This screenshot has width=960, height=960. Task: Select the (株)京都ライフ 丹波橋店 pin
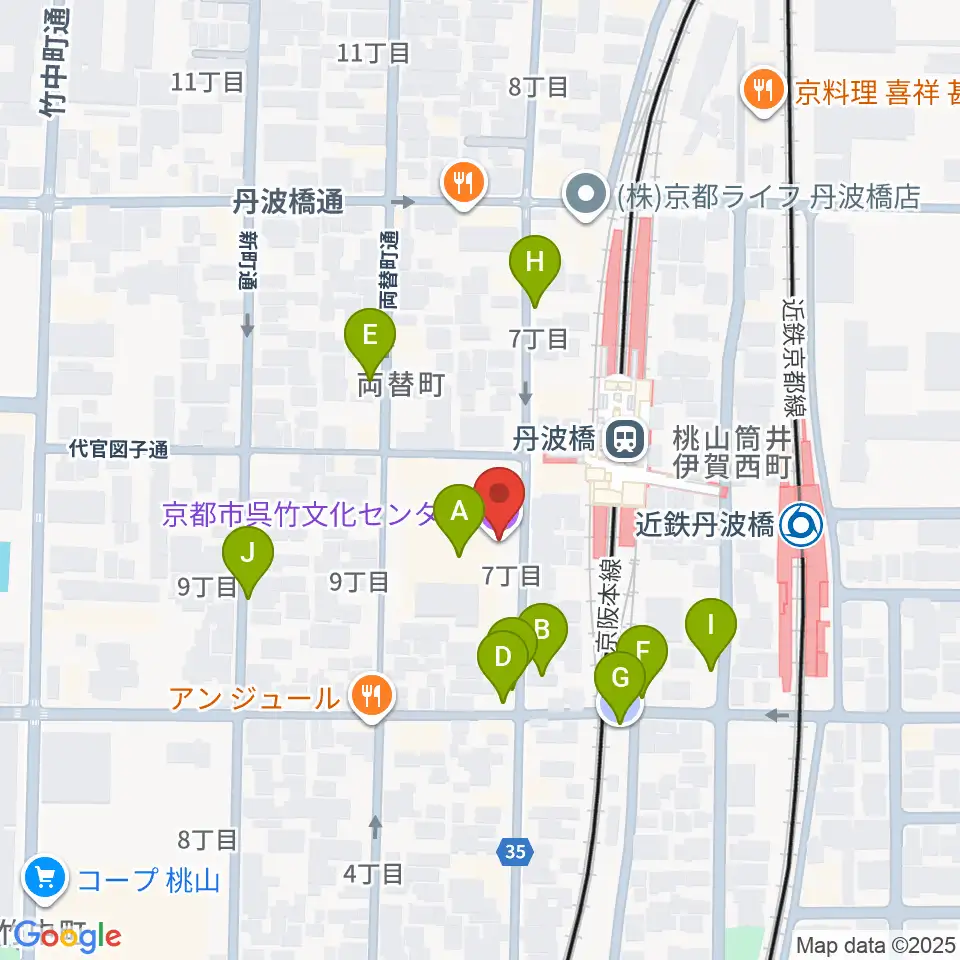(586, 196)
